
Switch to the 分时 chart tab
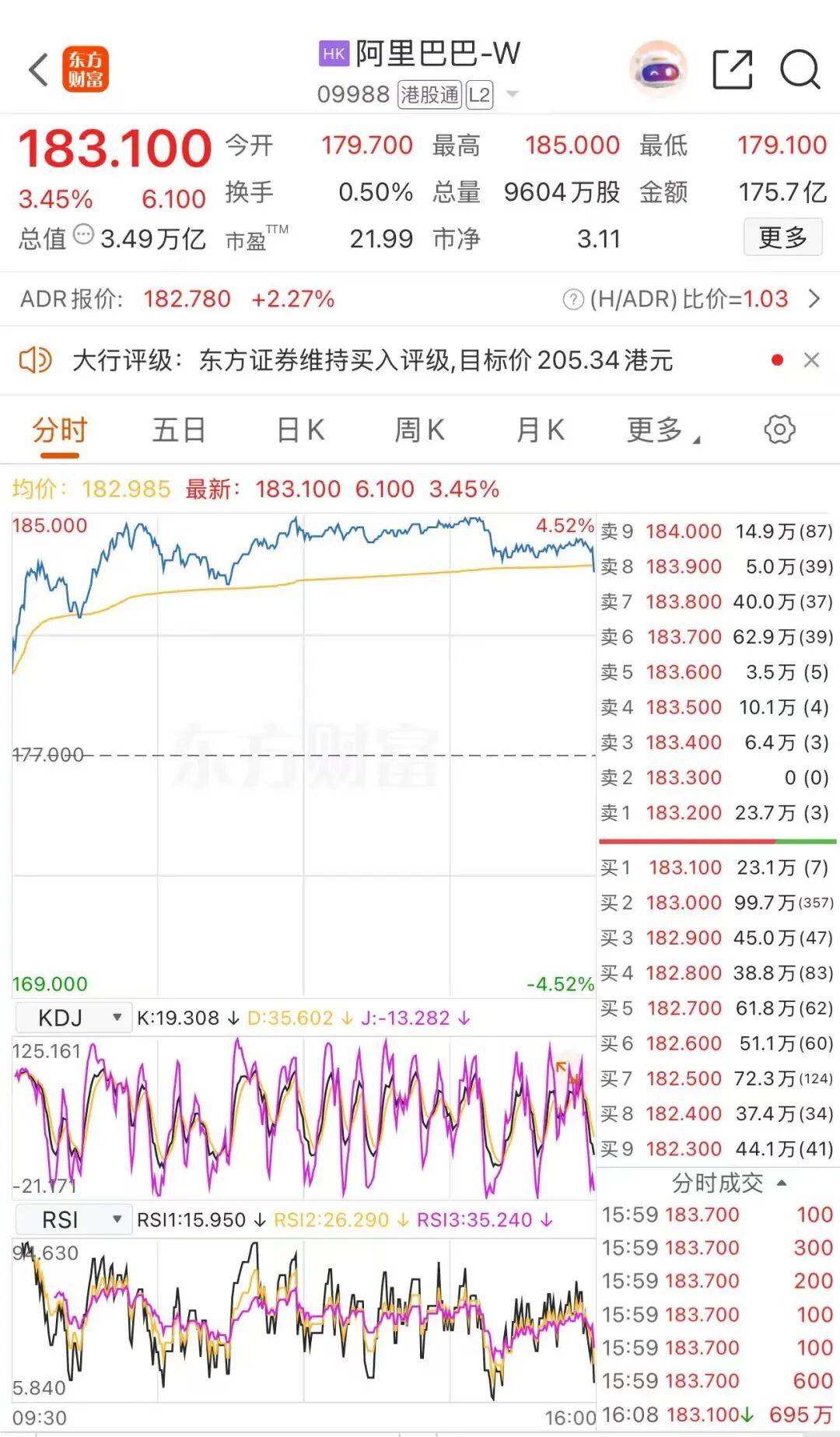[x=59, y=430]
